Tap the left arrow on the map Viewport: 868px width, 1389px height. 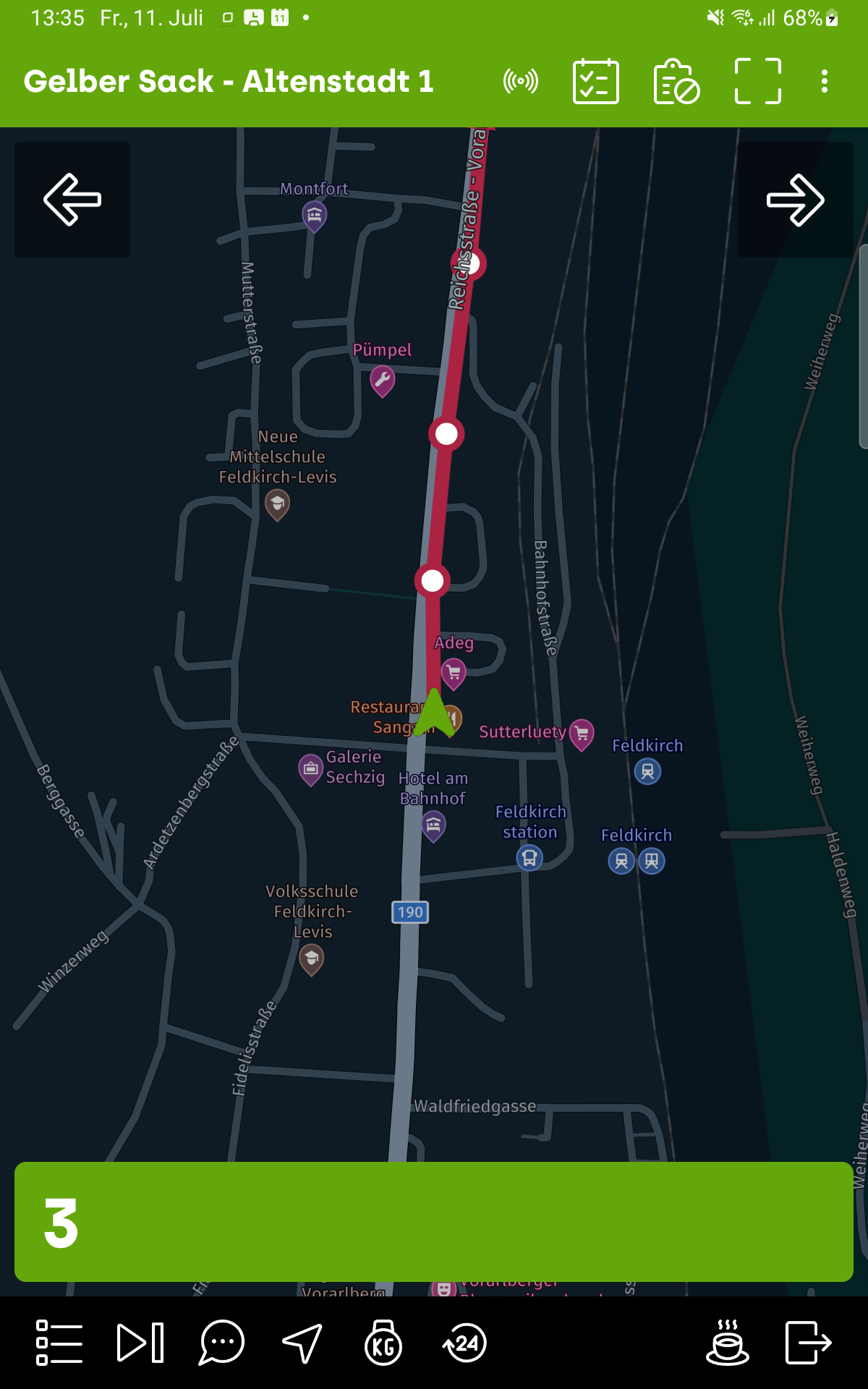(x=72, y=200)
